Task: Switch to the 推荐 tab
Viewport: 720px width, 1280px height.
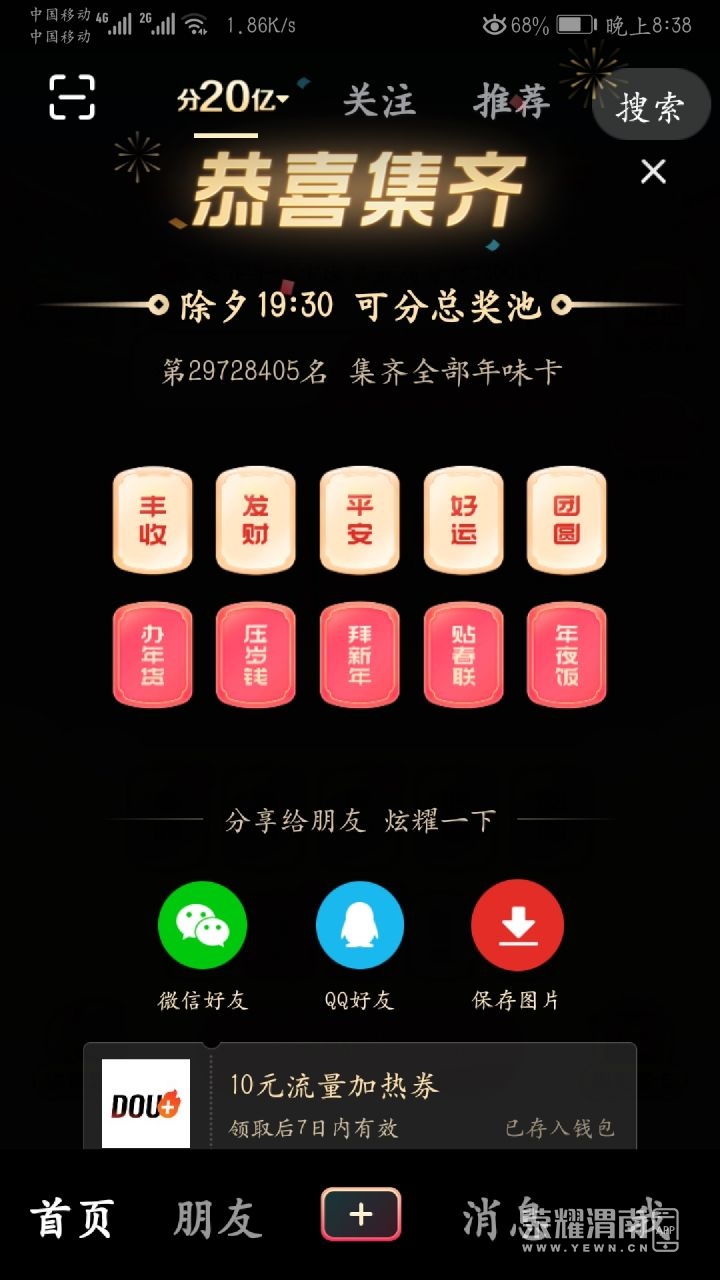Action: (511, 101)
